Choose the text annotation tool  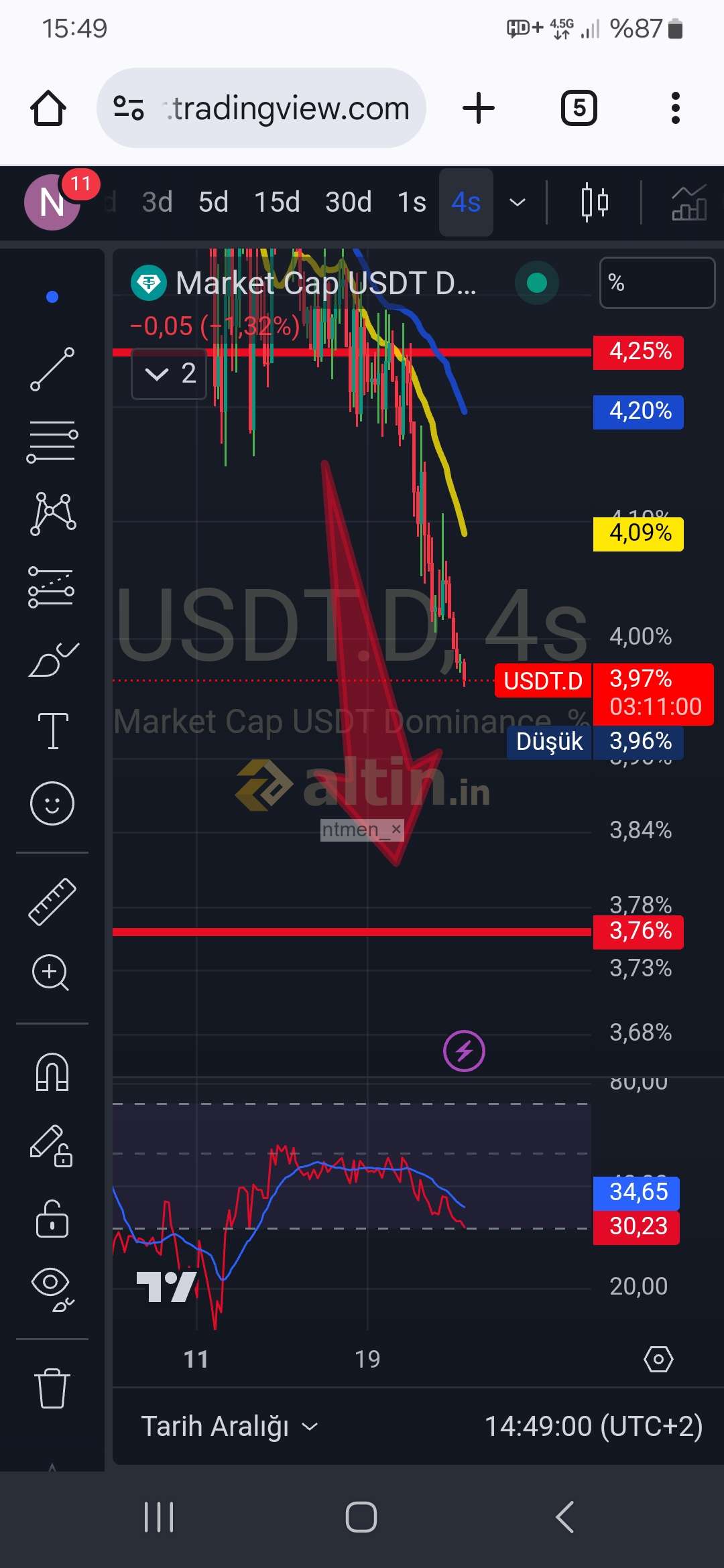53,730
